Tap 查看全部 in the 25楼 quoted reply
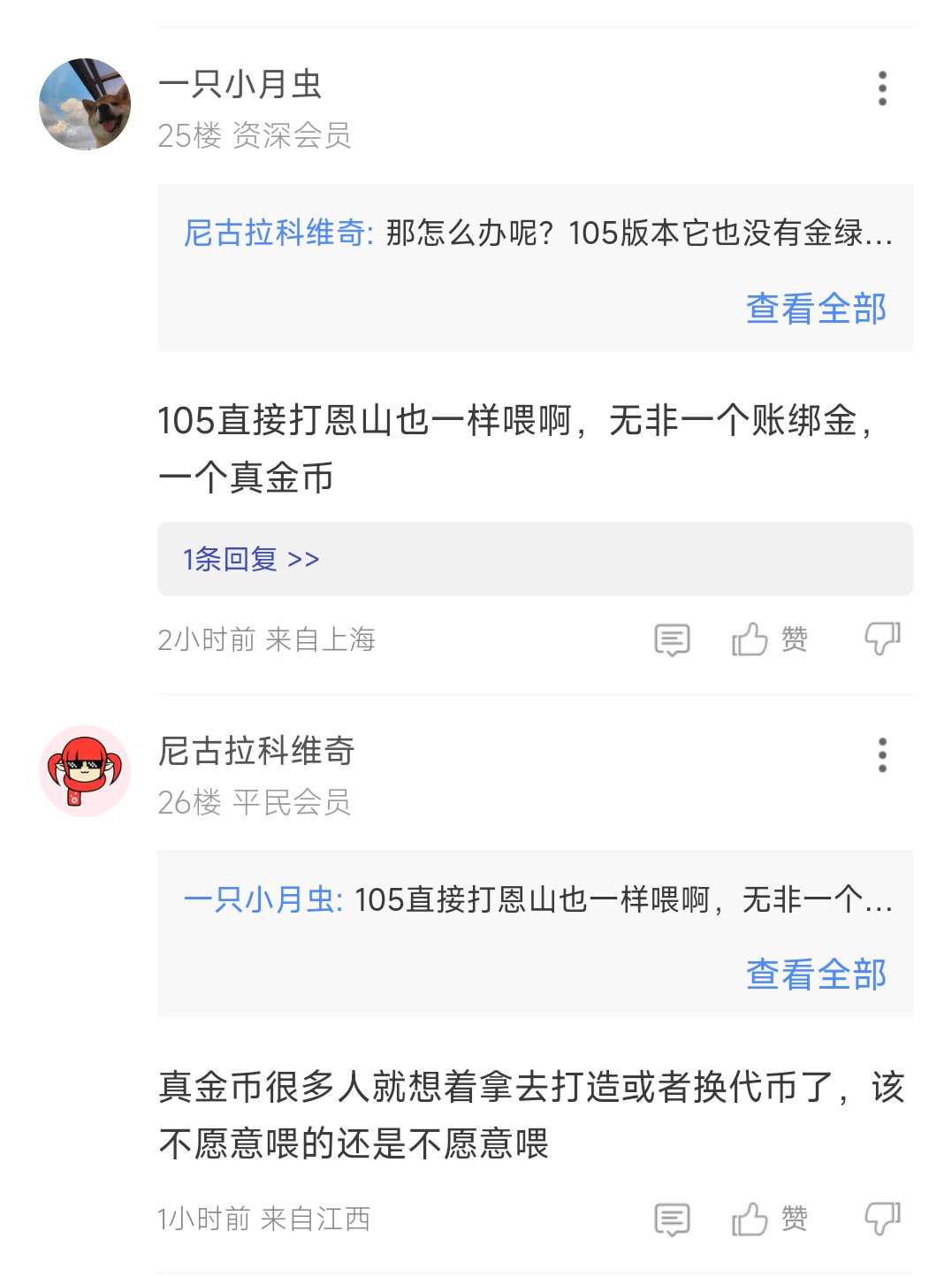 click(x=816, y=309)
